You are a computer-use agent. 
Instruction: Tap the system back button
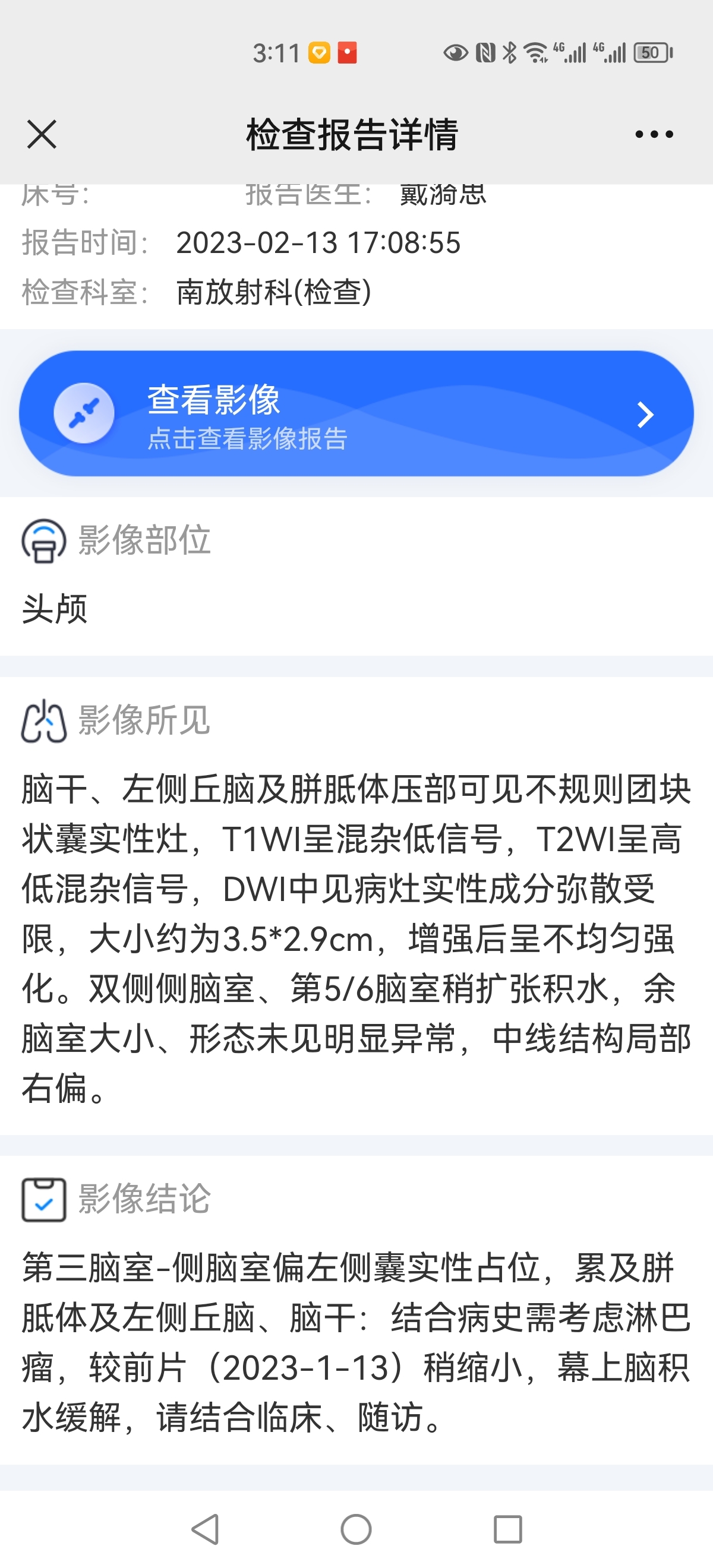tap(206, 1528)
